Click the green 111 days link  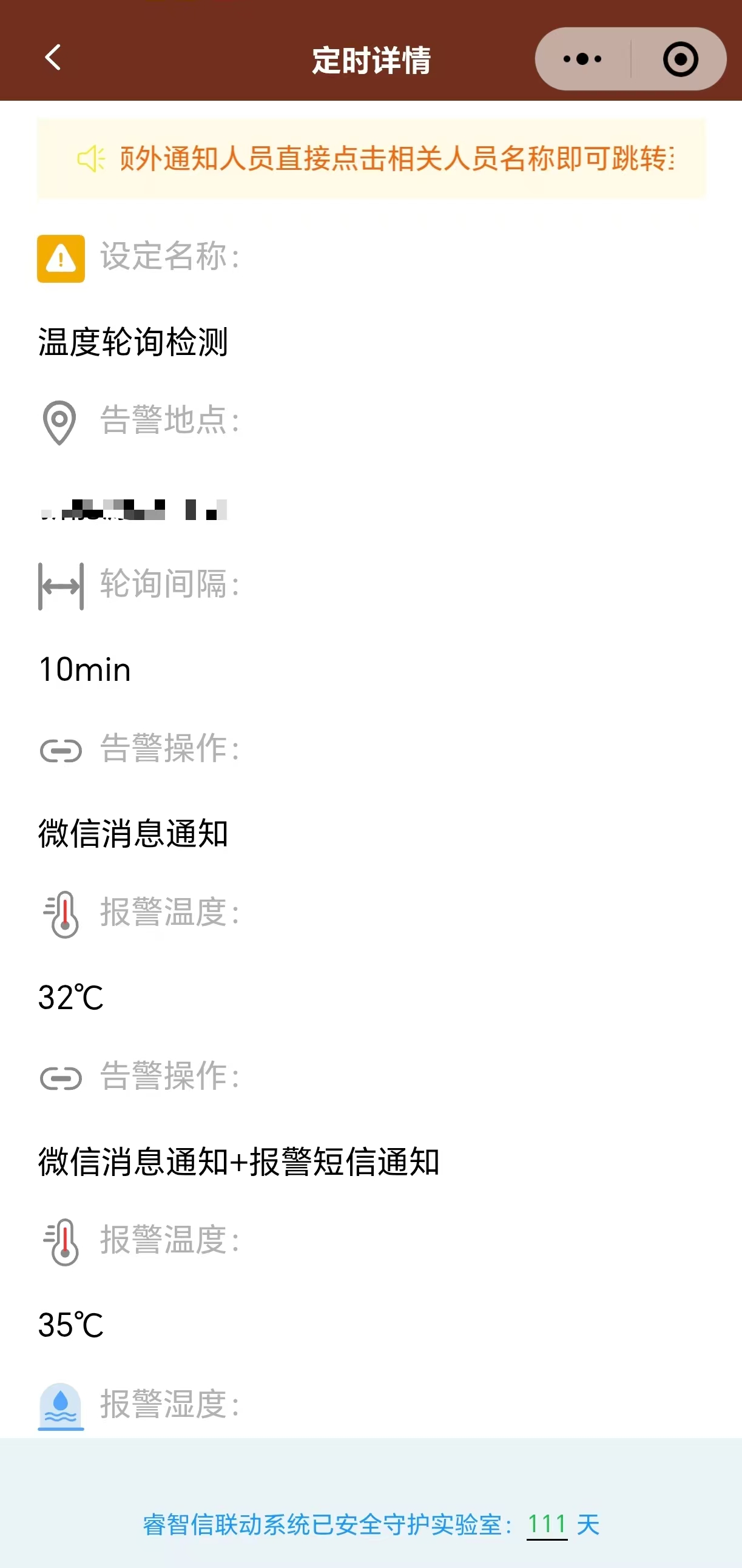coord(546,1526)
